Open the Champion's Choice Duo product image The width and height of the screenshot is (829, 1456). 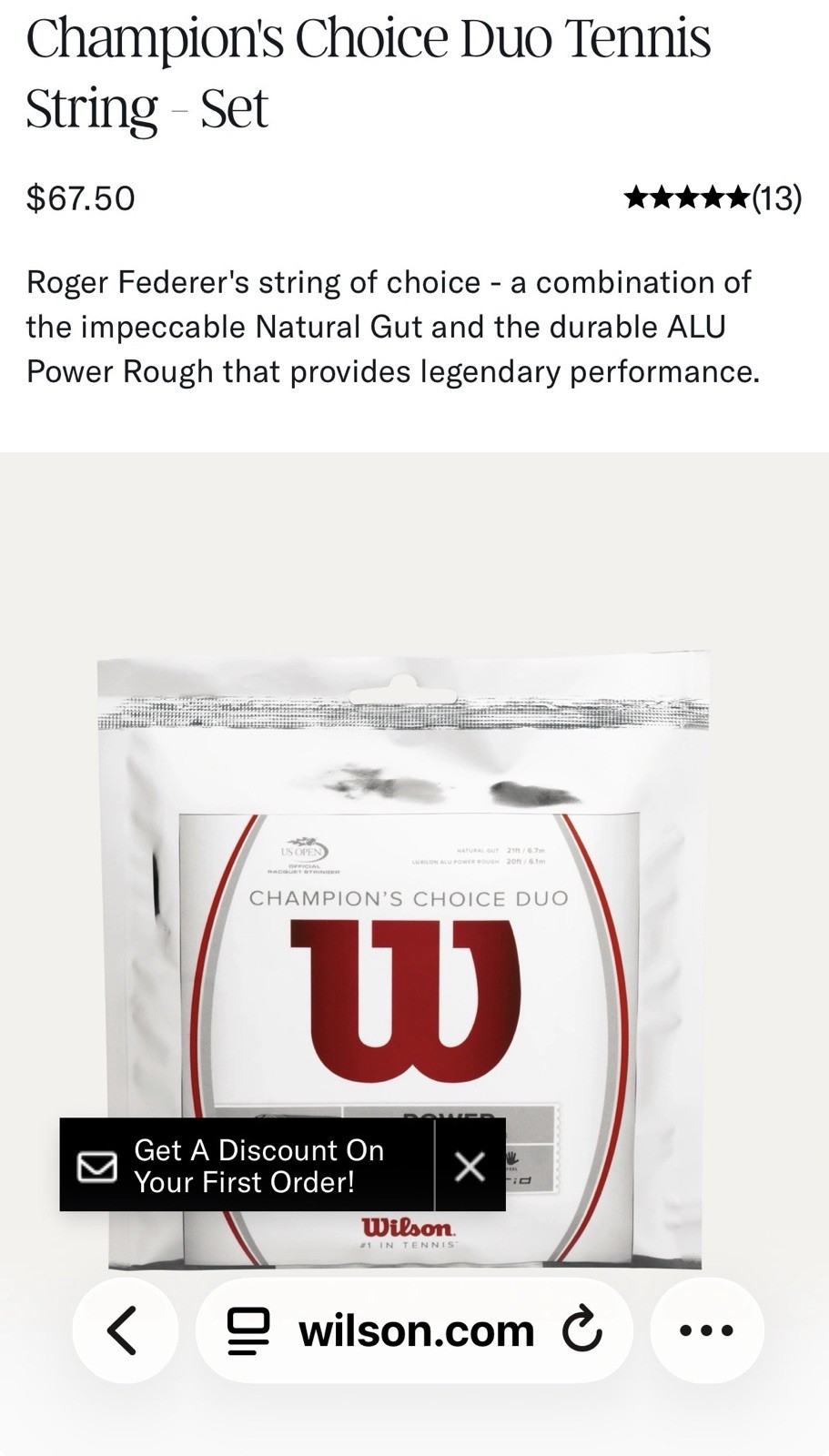click(x=403, y=958)
